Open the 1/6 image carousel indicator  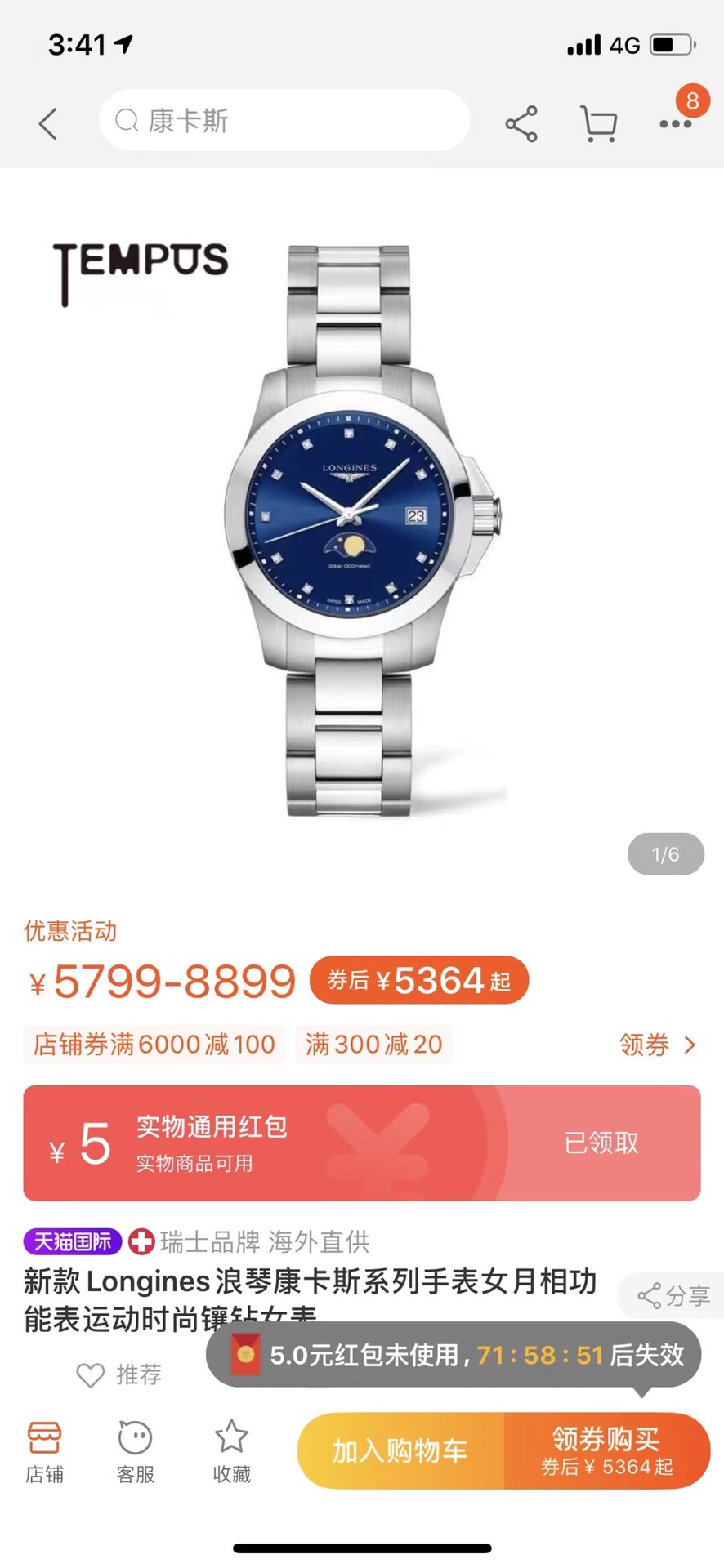pos(666,853)
